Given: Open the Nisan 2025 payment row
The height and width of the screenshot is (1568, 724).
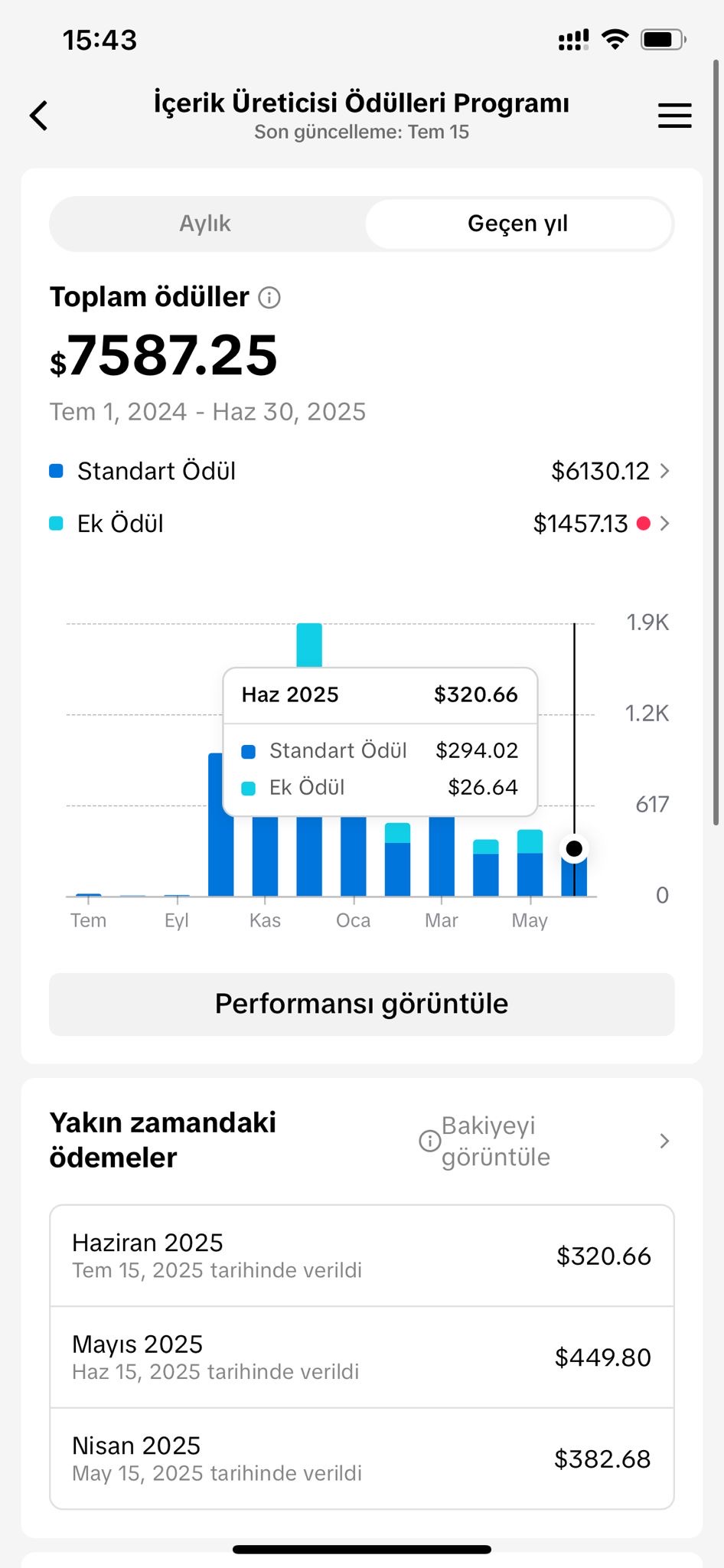Looking at the screenshot, I should tap(362, 1459).
